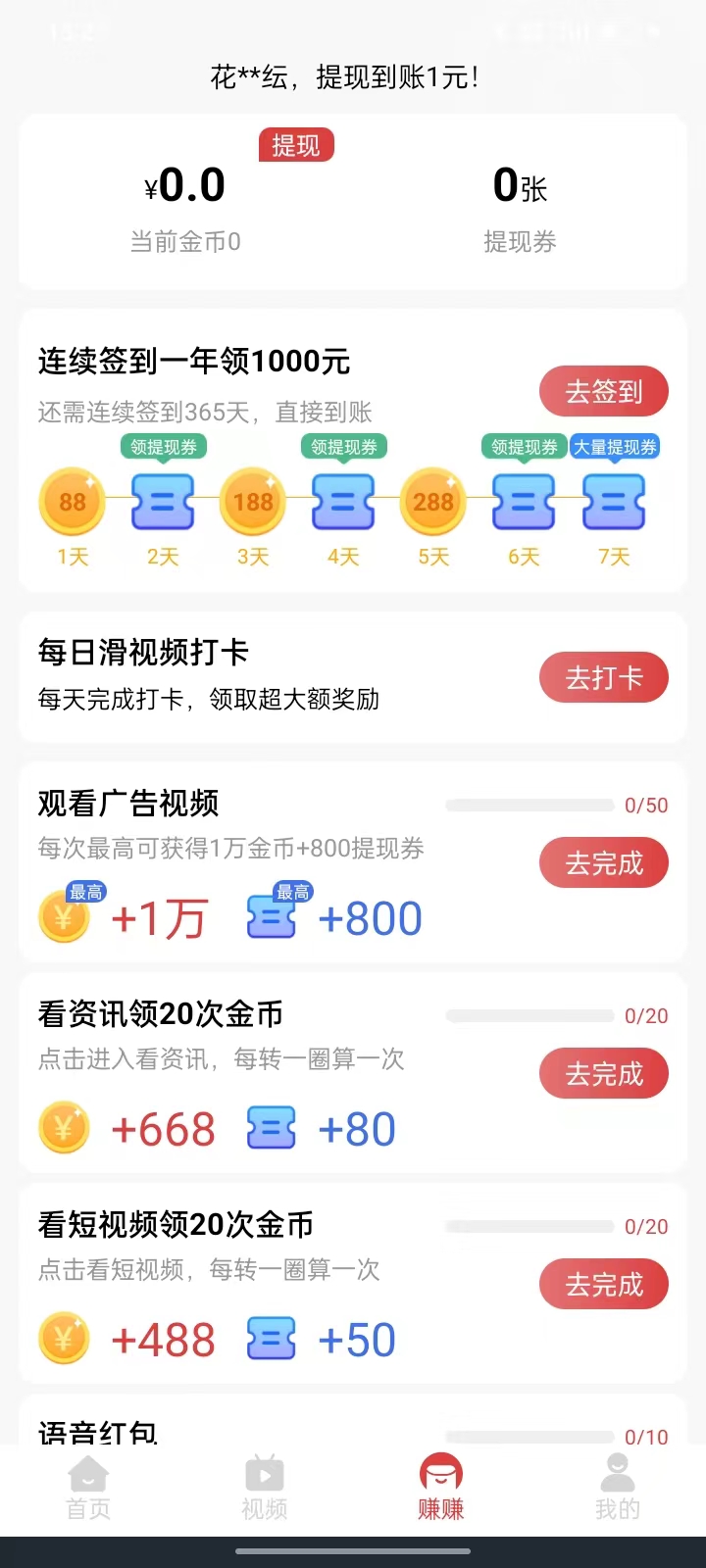Switch to the 视频 tab

(265, 1487)
